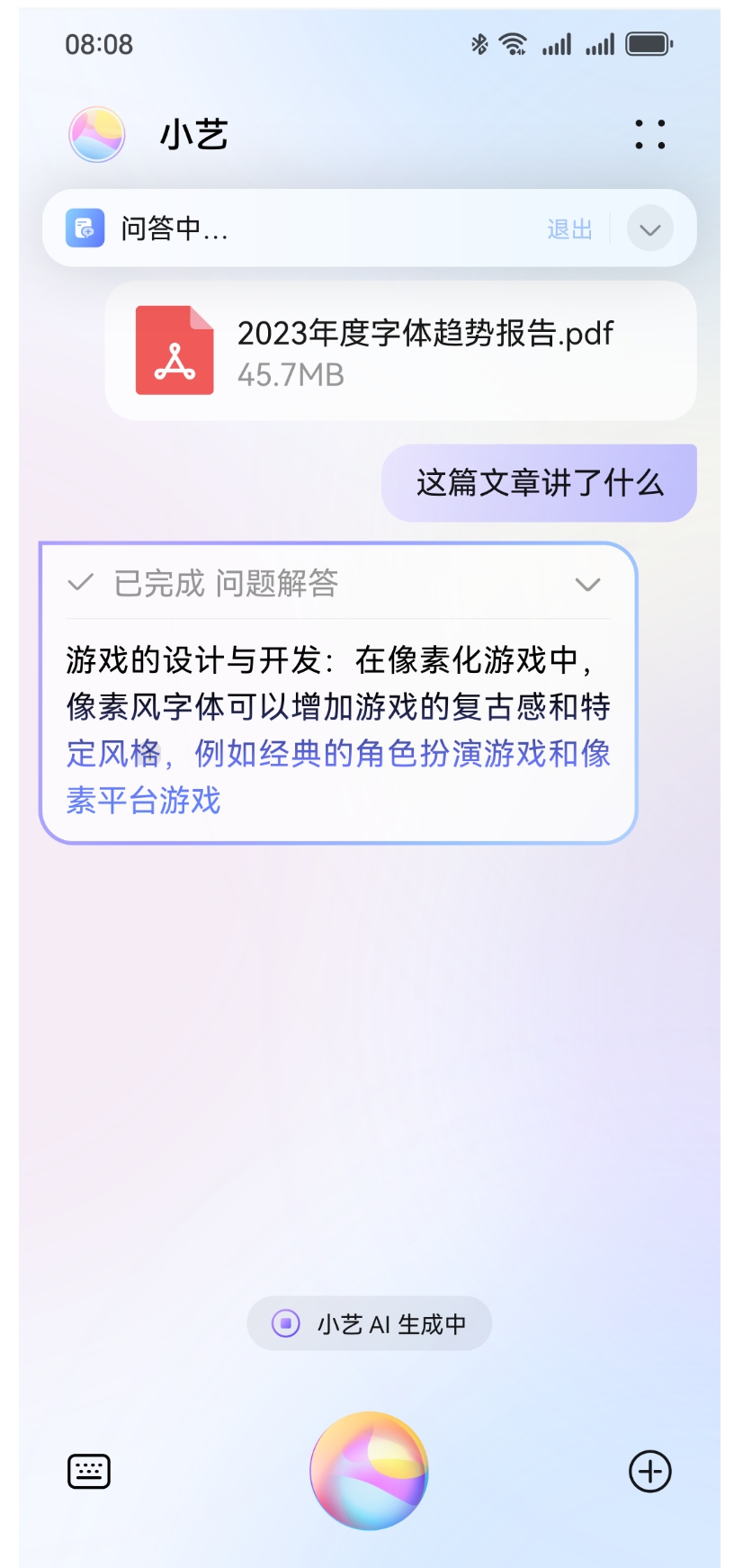Open the two-dot overflow menu
734x1568 pixels.
650,133
